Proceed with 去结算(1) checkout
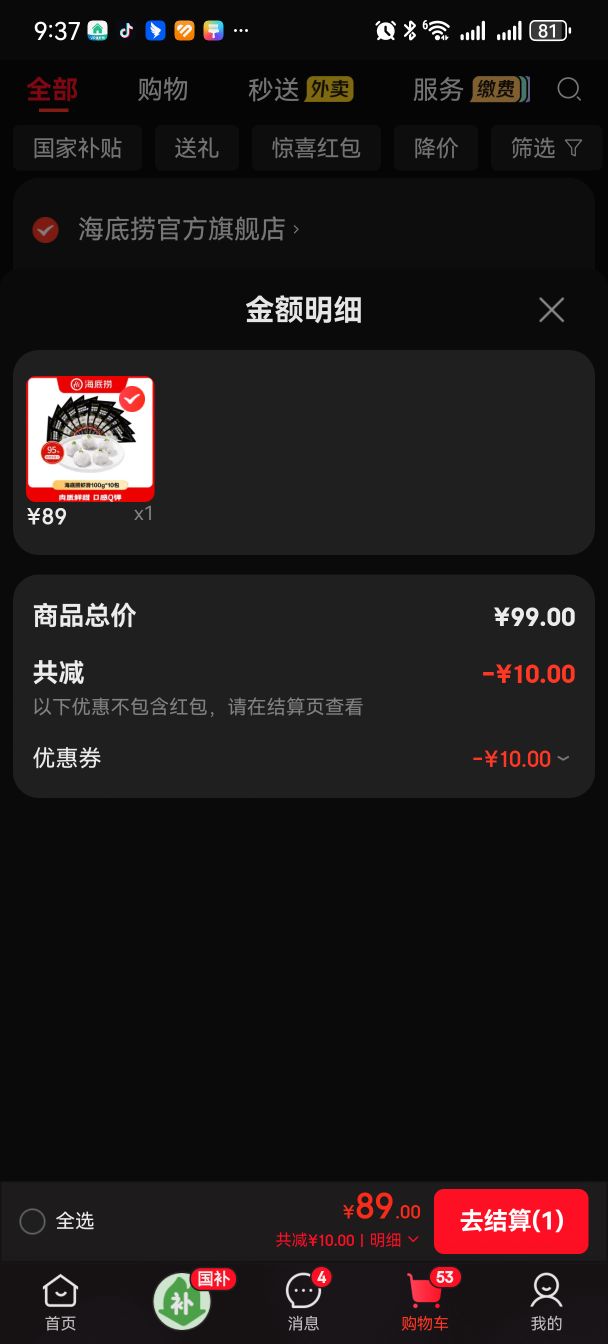 pyautogui.click(x=511, y=1221)
